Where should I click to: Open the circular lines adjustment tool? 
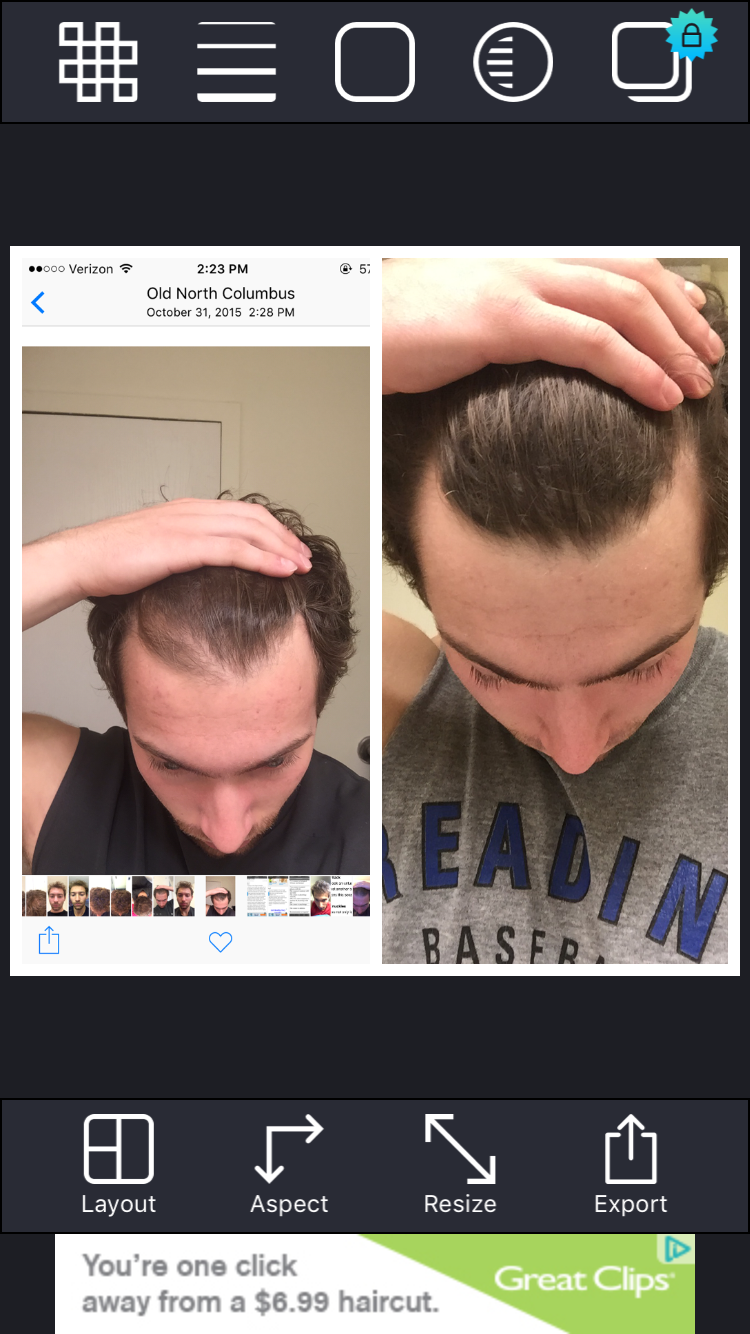pyautogui.click(x=512, y=62)
